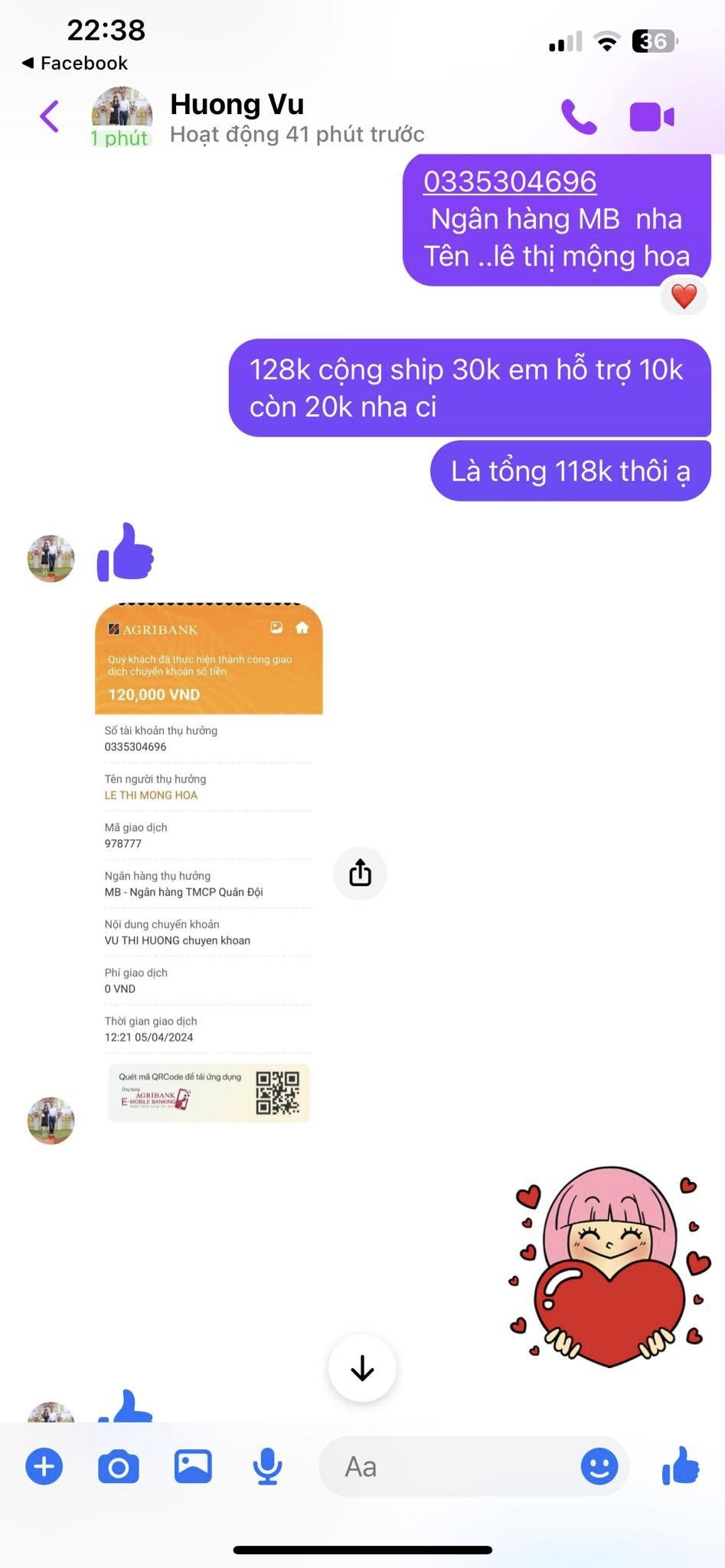Open Huong Vu's profile details
The image size is (725, 1568).
(297, 117)
